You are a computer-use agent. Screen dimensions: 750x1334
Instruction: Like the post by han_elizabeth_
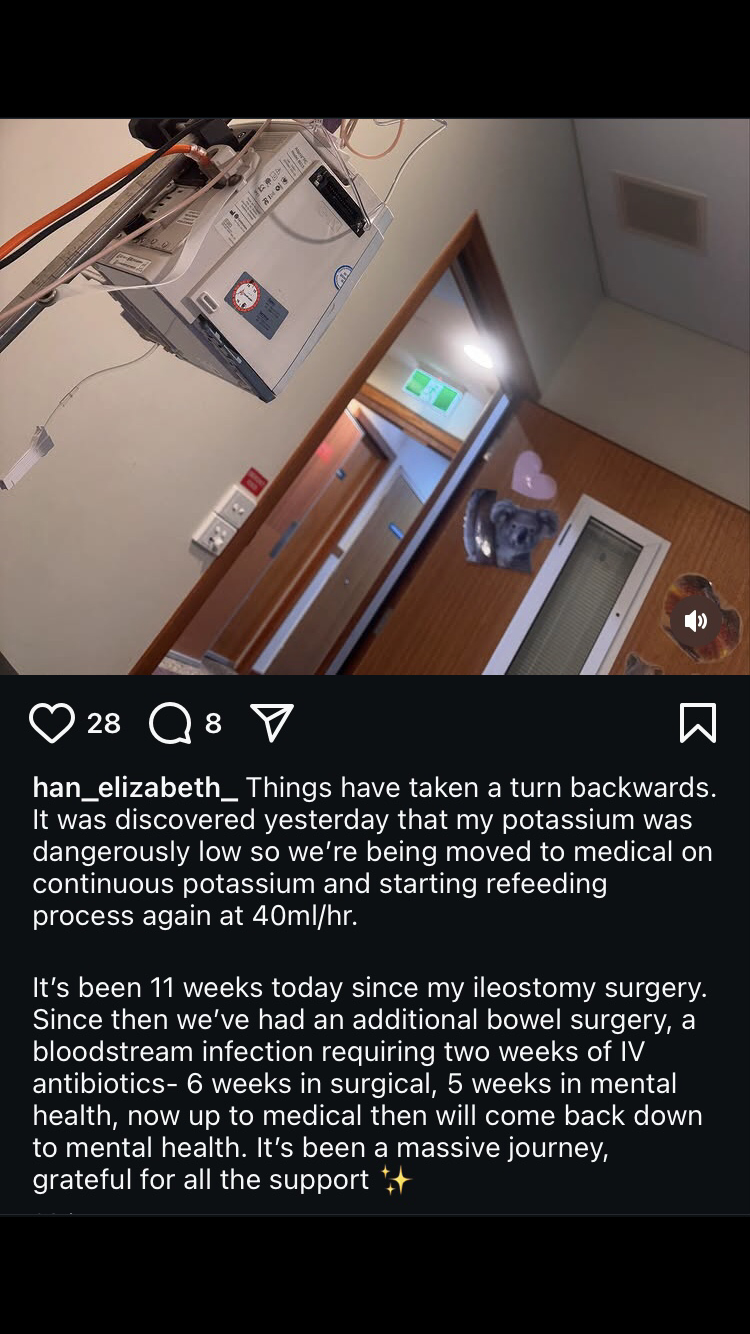click(x=52, y=723)
